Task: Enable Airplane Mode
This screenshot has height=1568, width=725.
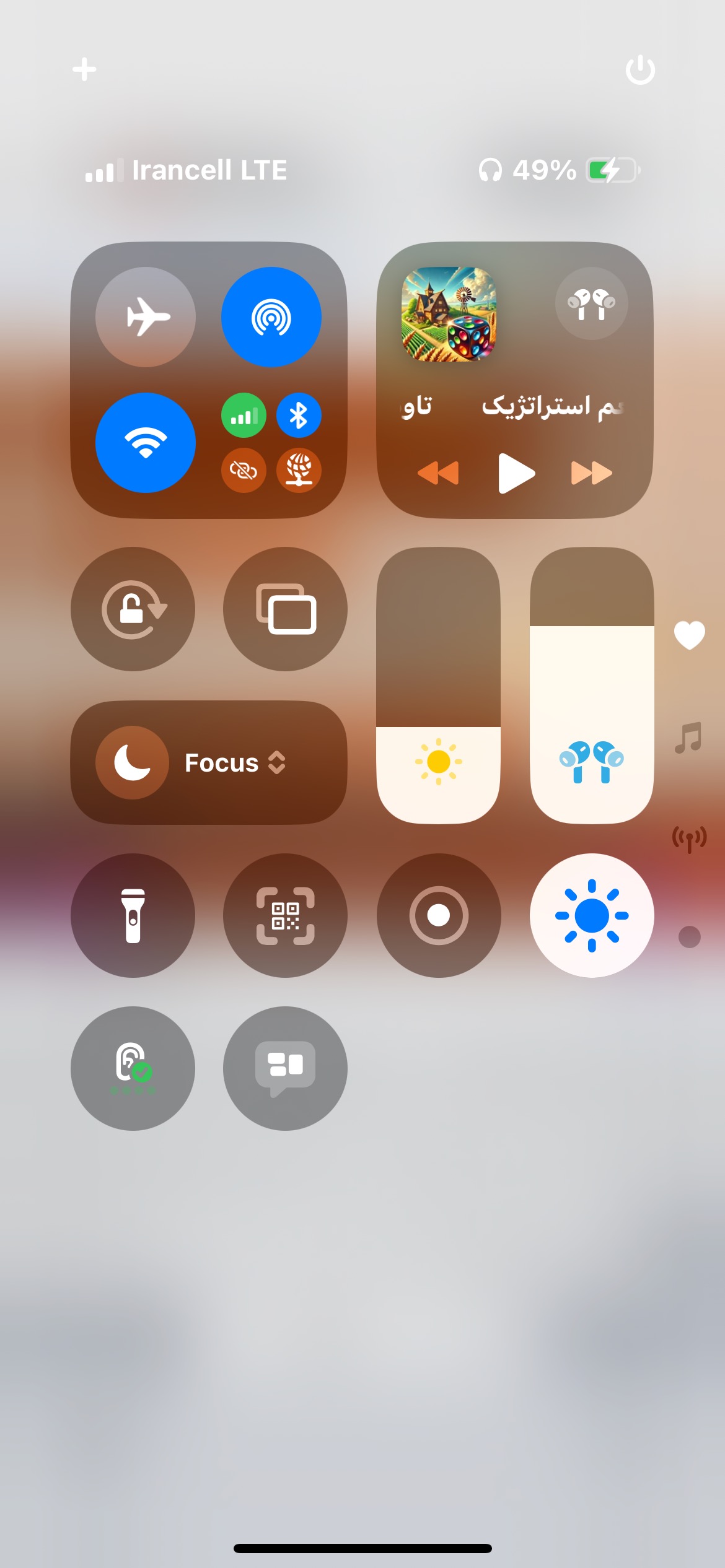Action: [x=146, y=317]
